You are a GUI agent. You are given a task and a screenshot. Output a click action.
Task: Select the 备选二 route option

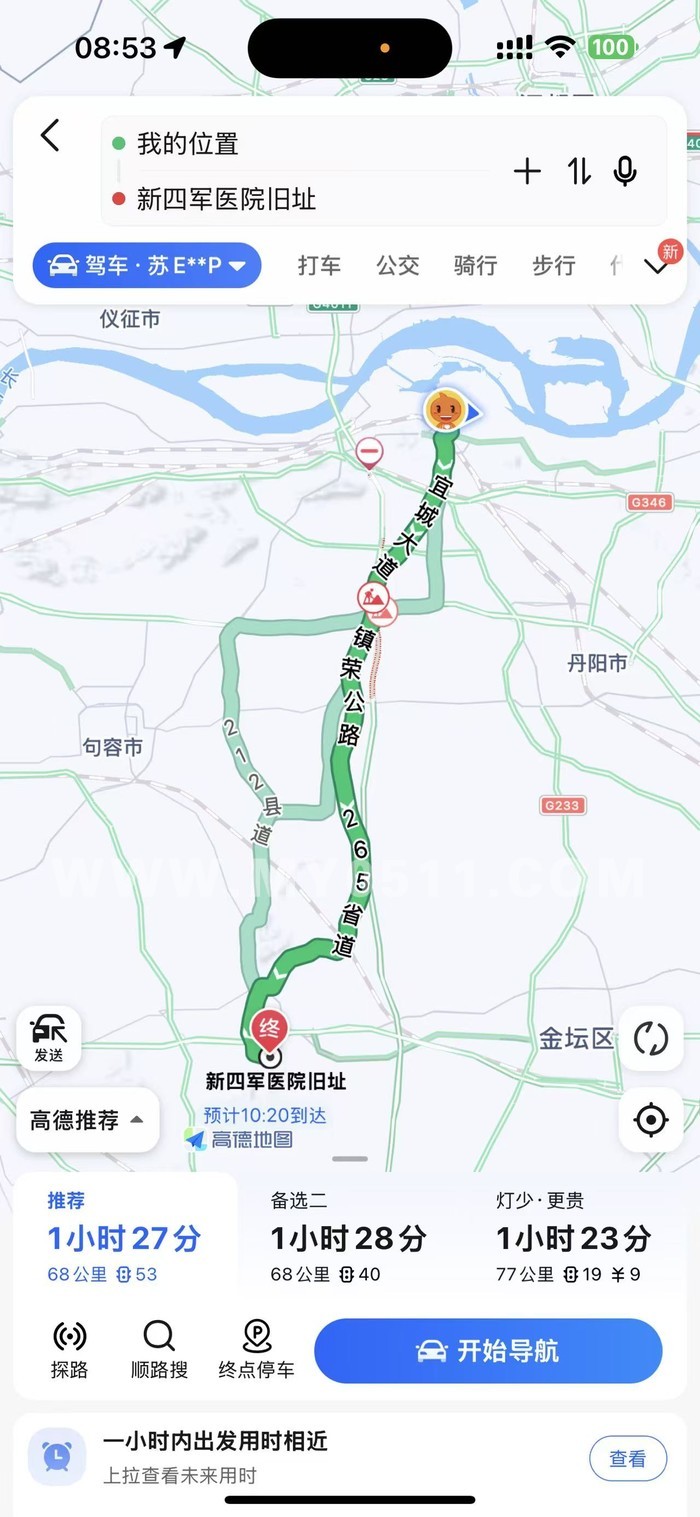[x=348, y=1238]
